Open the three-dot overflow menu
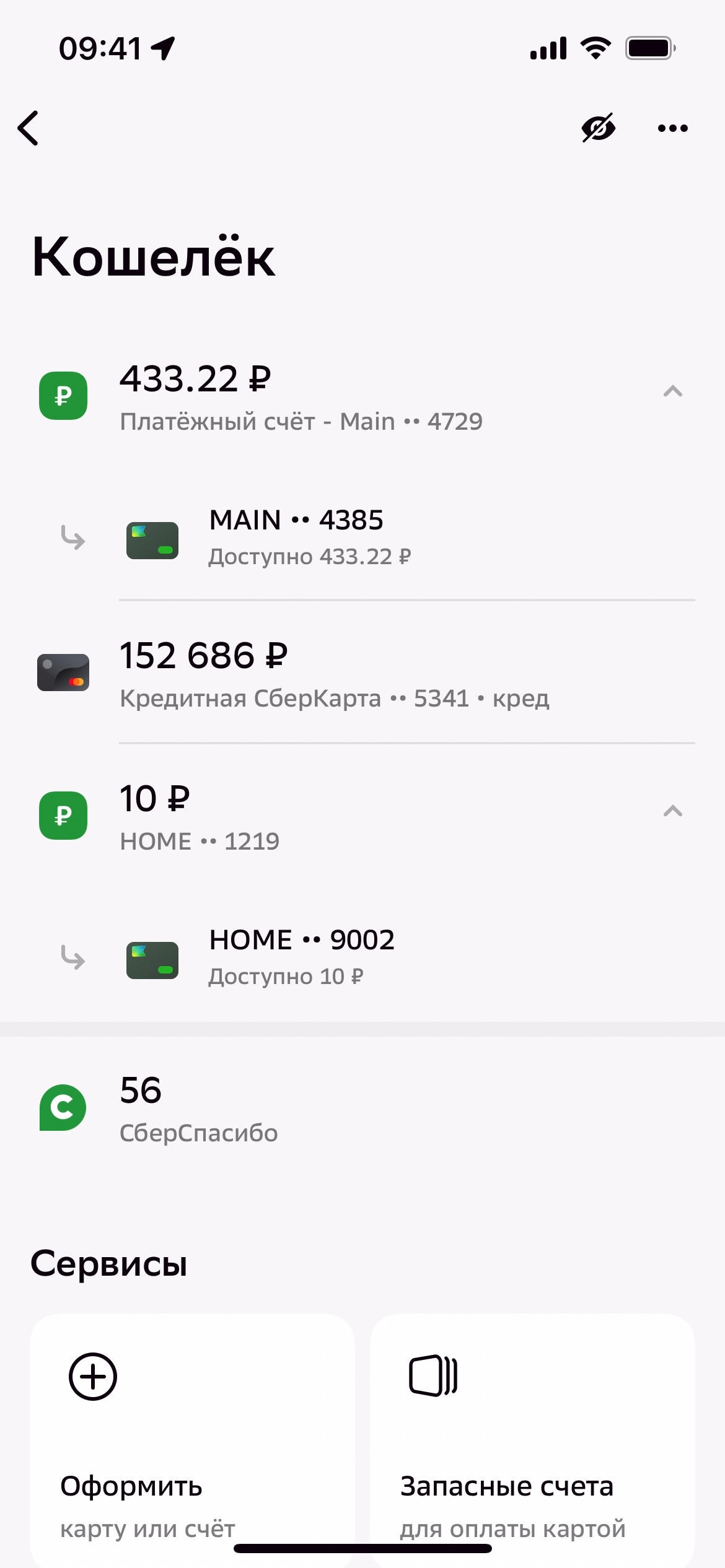725x1568 pixels. tap(672, 128)
